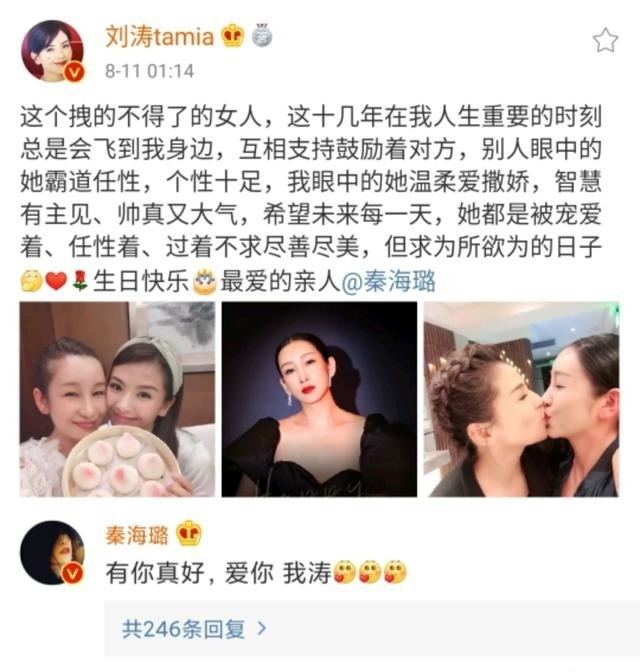View the photo with the peach buns plate

(117, 399)
